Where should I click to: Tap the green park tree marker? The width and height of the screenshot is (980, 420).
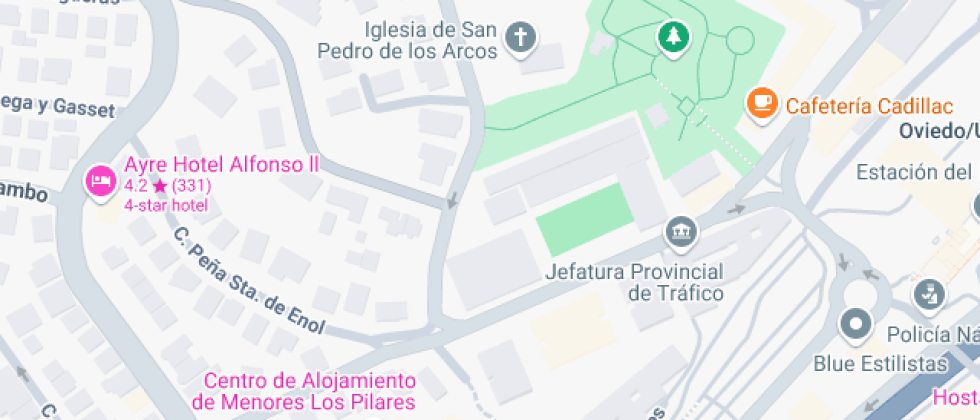[673, 38]
